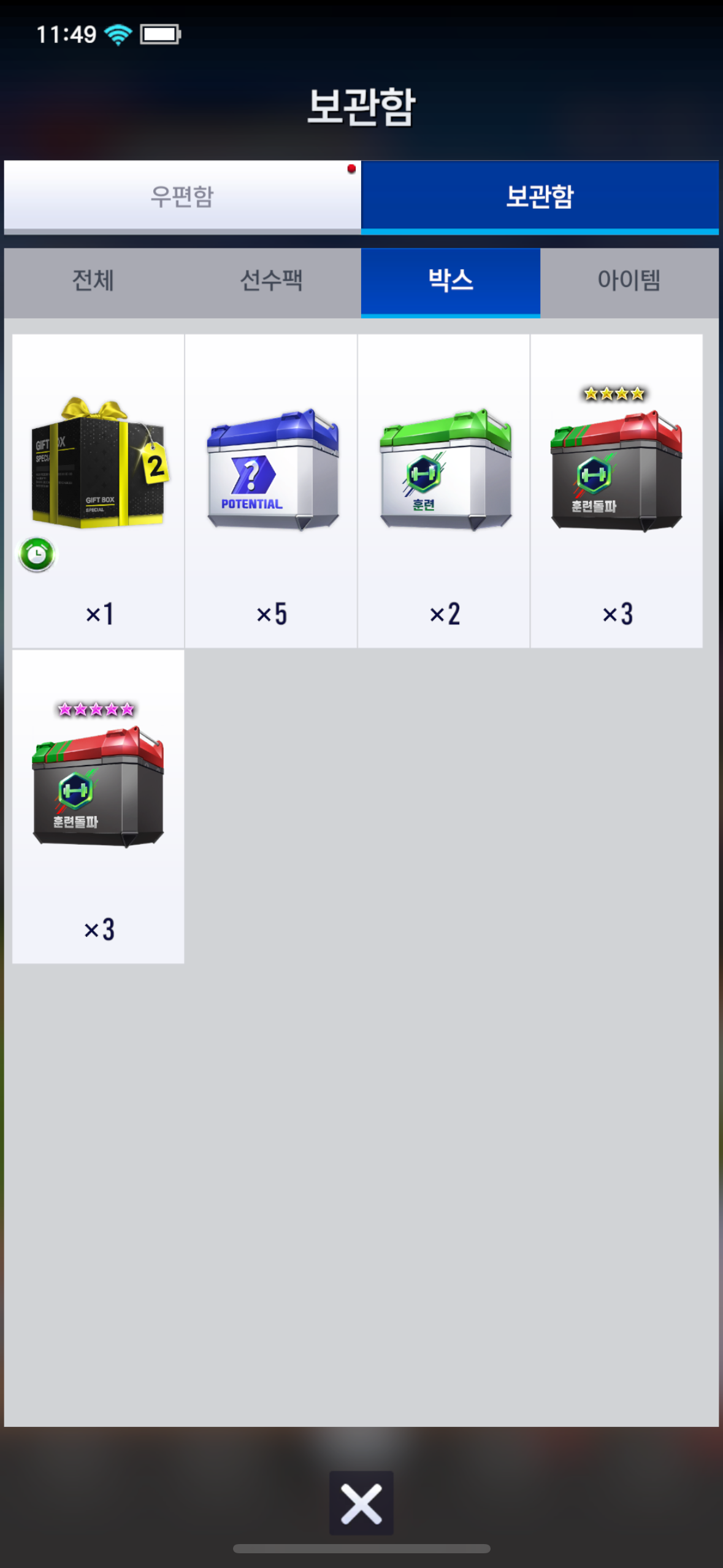Image resolution: width=723 pixels, height=1568 pixels.
Task: Open the blue POTENTIAL box
Action: [271, 491]
